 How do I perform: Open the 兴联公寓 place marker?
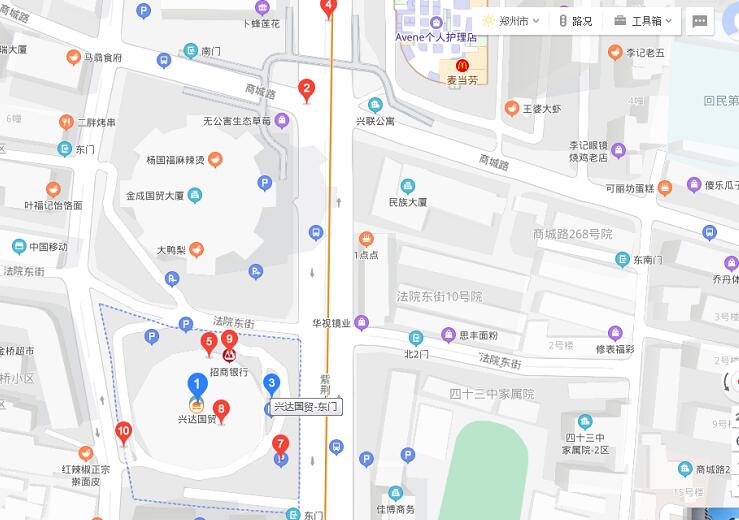(x=375, y=104)
